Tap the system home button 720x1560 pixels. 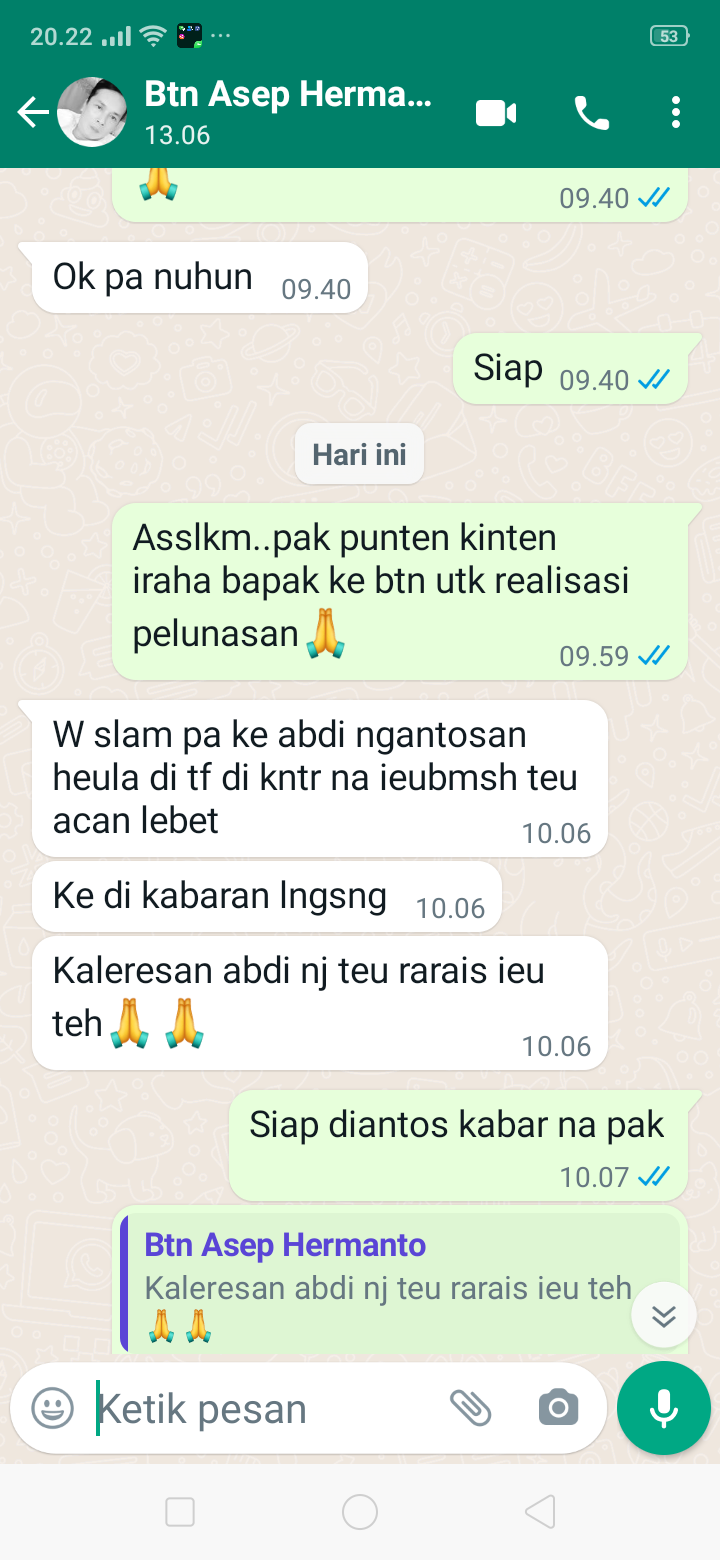[360, 1512]
